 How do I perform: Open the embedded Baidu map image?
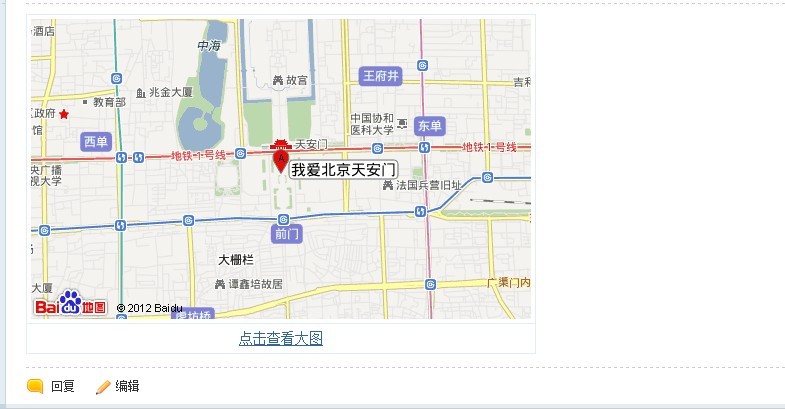(280, 169)
